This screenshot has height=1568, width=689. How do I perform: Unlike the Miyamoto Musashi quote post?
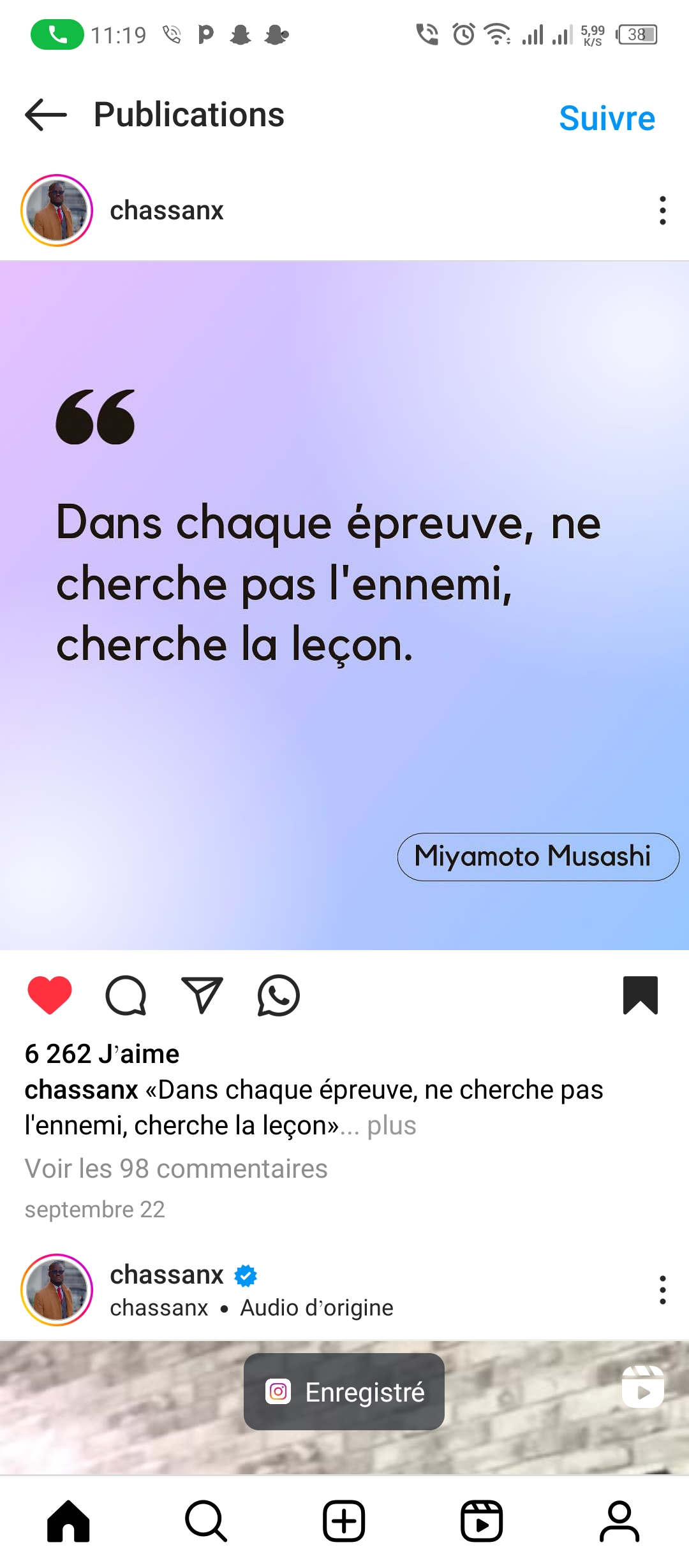click(50, 995)
